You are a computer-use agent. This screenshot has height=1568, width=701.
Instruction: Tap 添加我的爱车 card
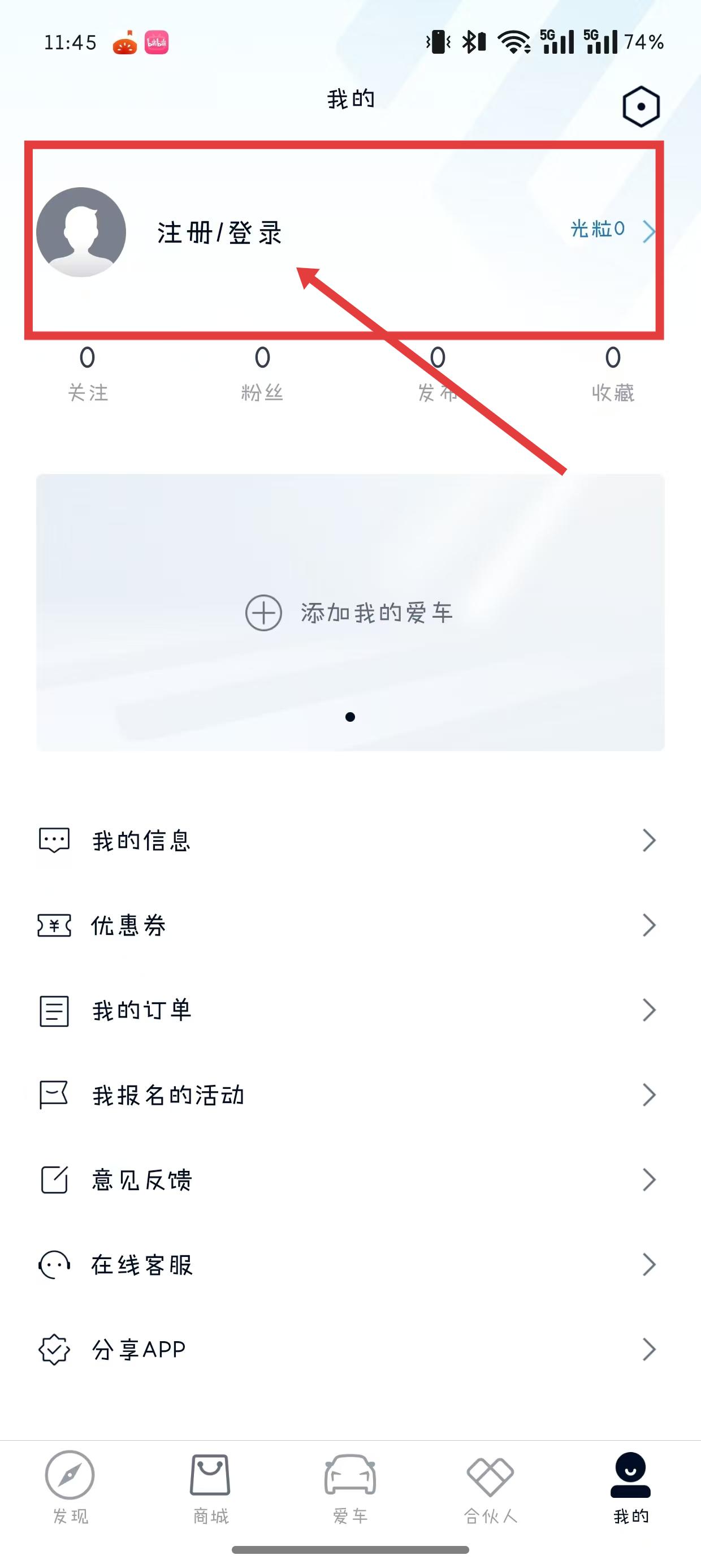click(350, 613)
